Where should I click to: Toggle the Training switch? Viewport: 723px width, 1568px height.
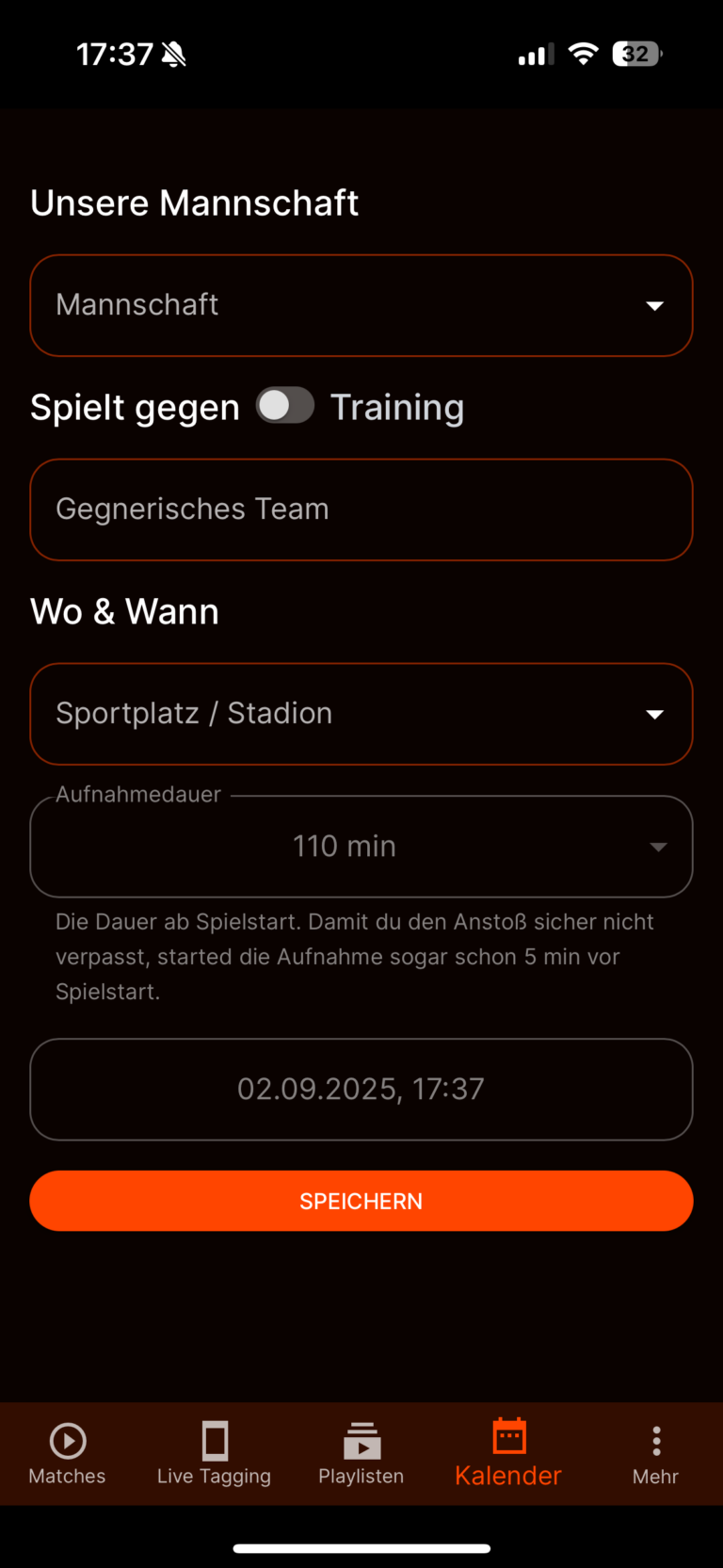[285, 406]
